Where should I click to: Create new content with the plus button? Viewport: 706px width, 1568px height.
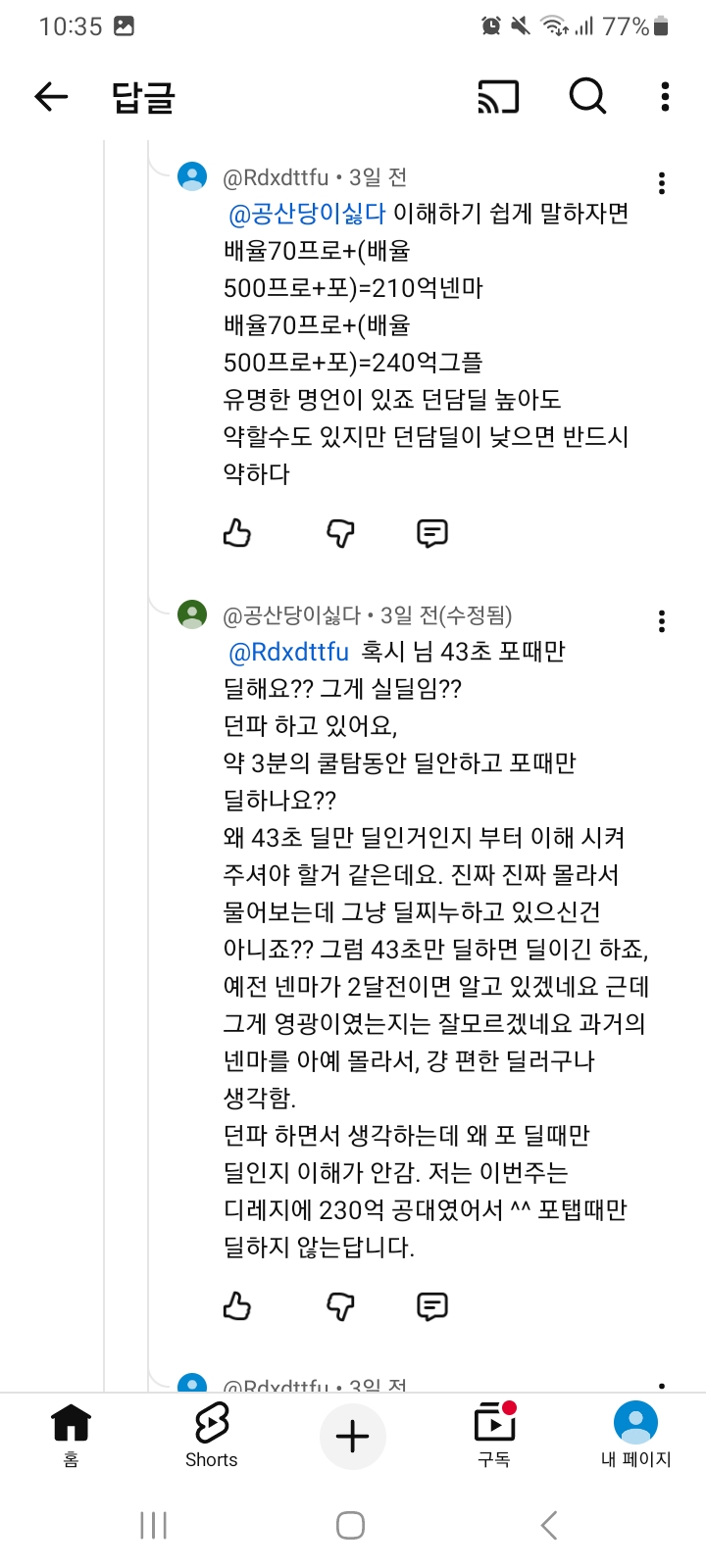352,1437
